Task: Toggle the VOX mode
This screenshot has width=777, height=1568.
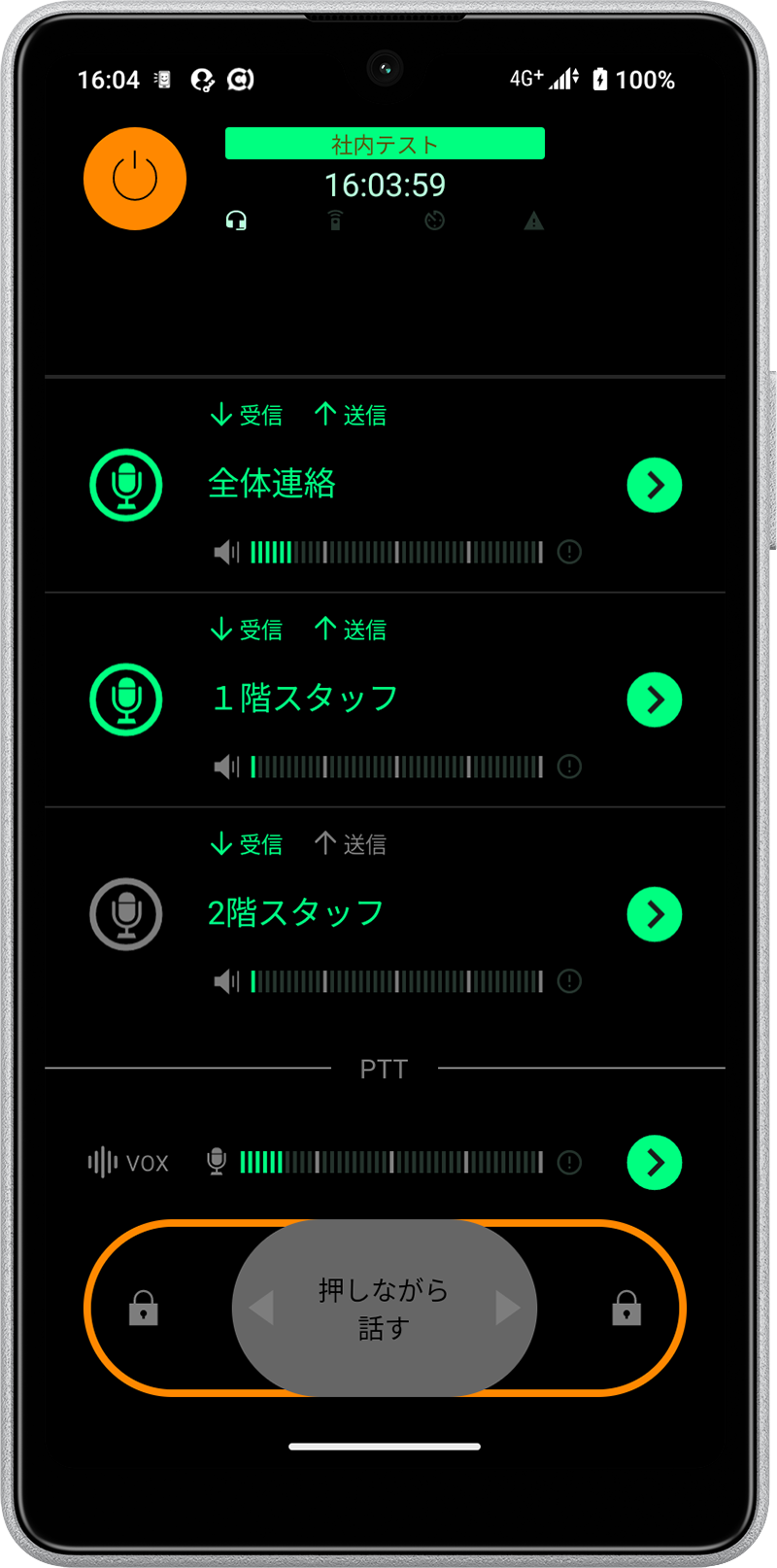Action: (x=128, y=1162)
